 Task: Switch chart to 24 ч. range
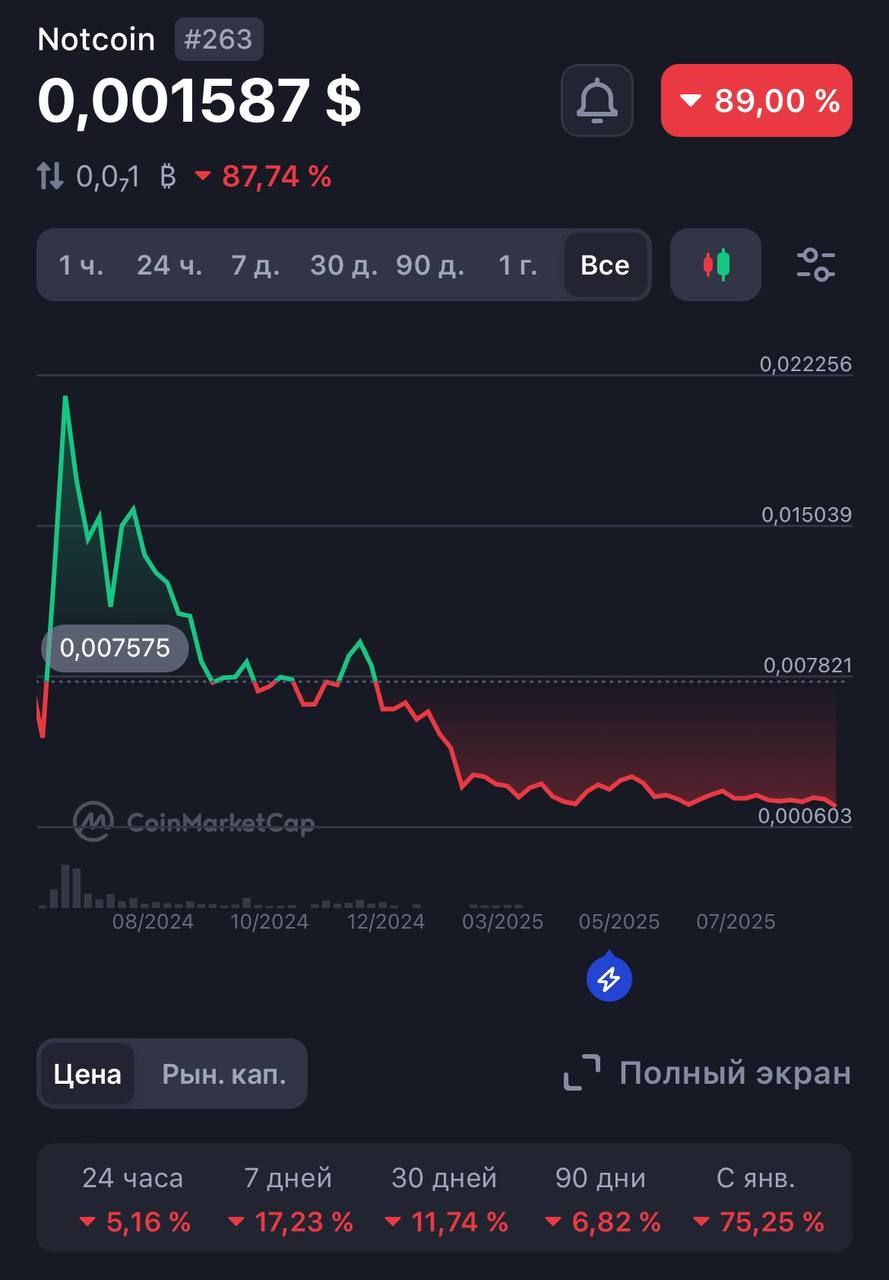point(169,265)
